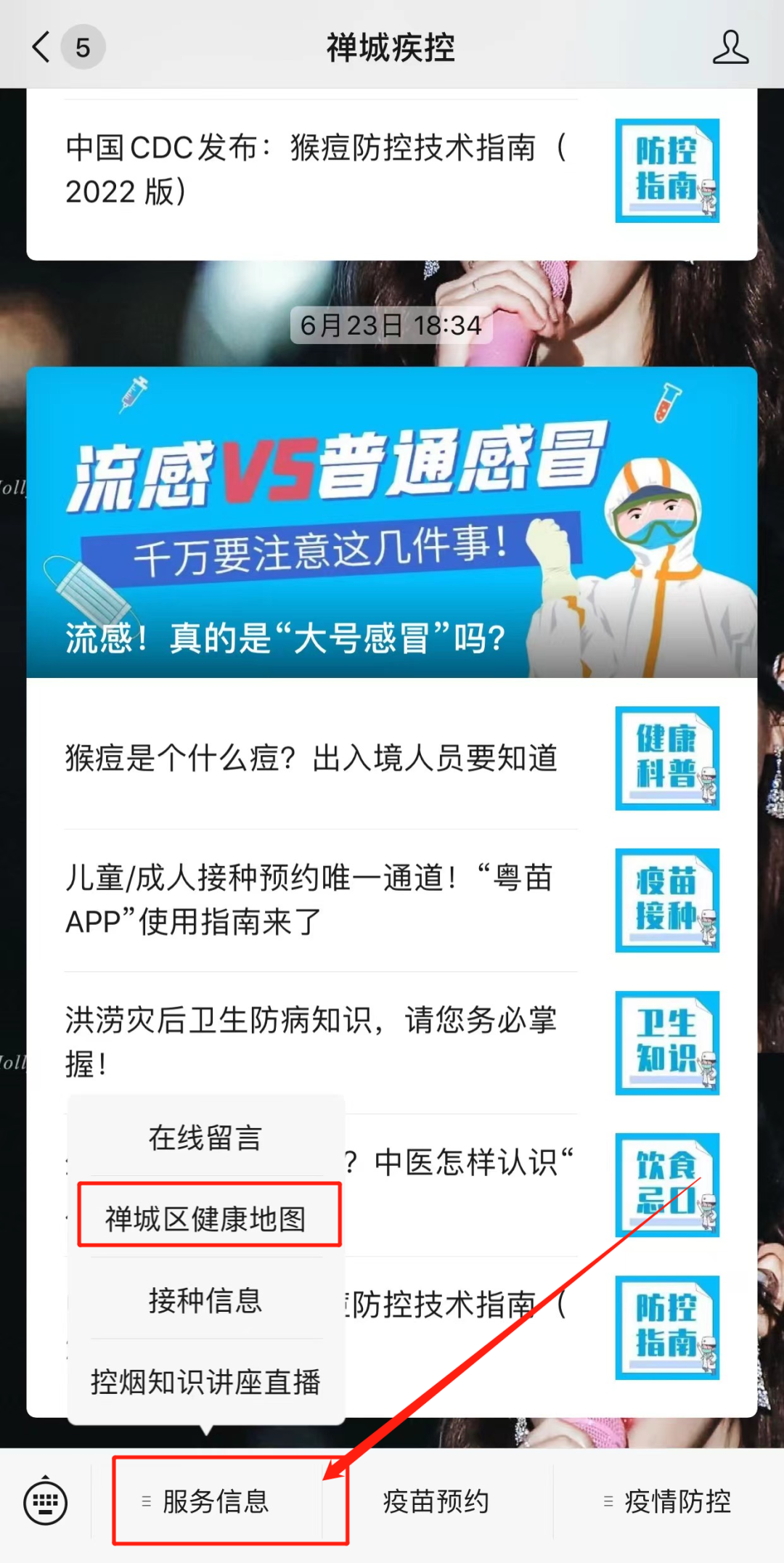Read the 猴痘是个什么痘 article
The width and height of the screenshot is (784, 1563).
coord(312,758)
